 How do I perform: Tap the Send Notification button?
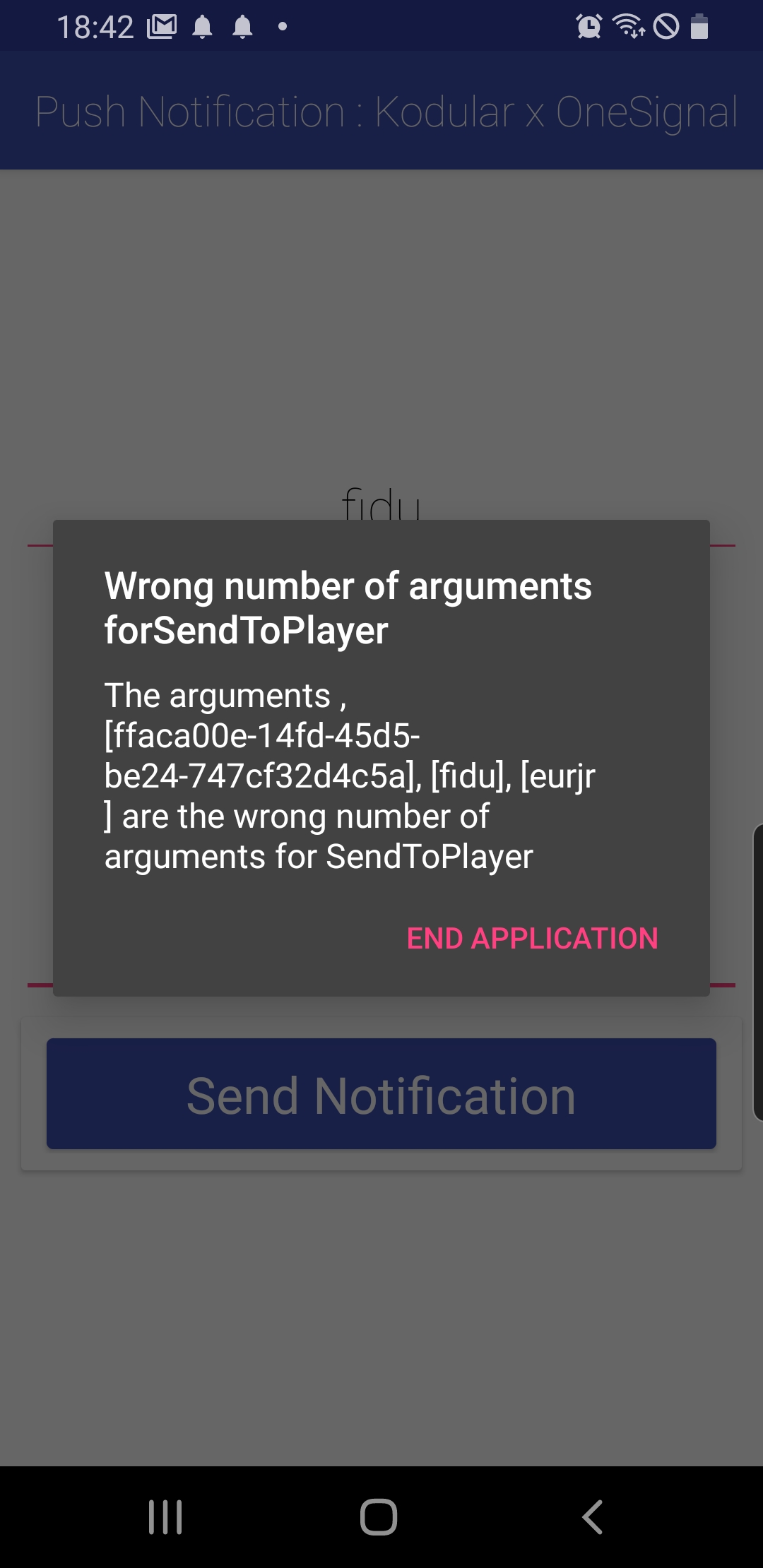(381, 1094)
